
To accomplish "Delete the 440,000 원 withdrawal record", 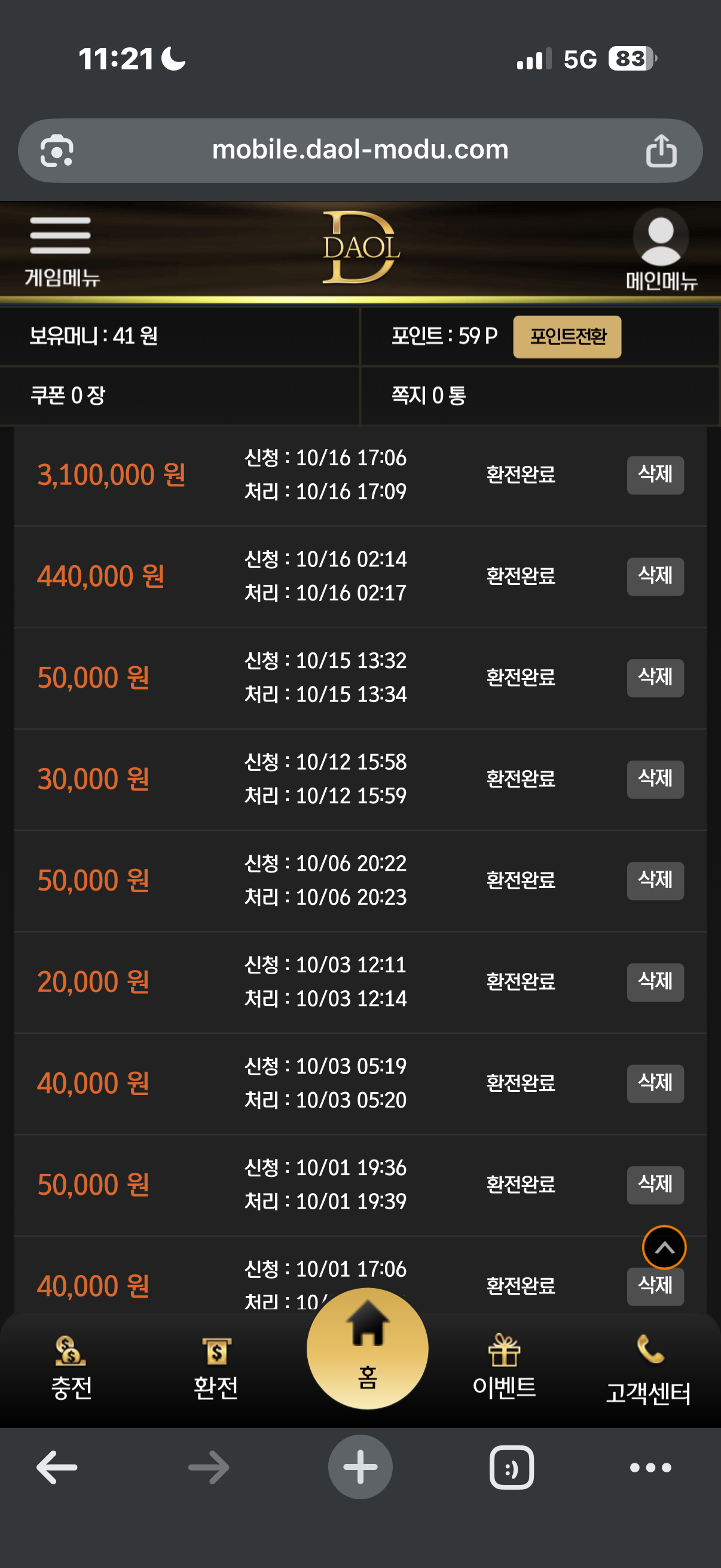I will pyautogui.click(x=655, y=576).
